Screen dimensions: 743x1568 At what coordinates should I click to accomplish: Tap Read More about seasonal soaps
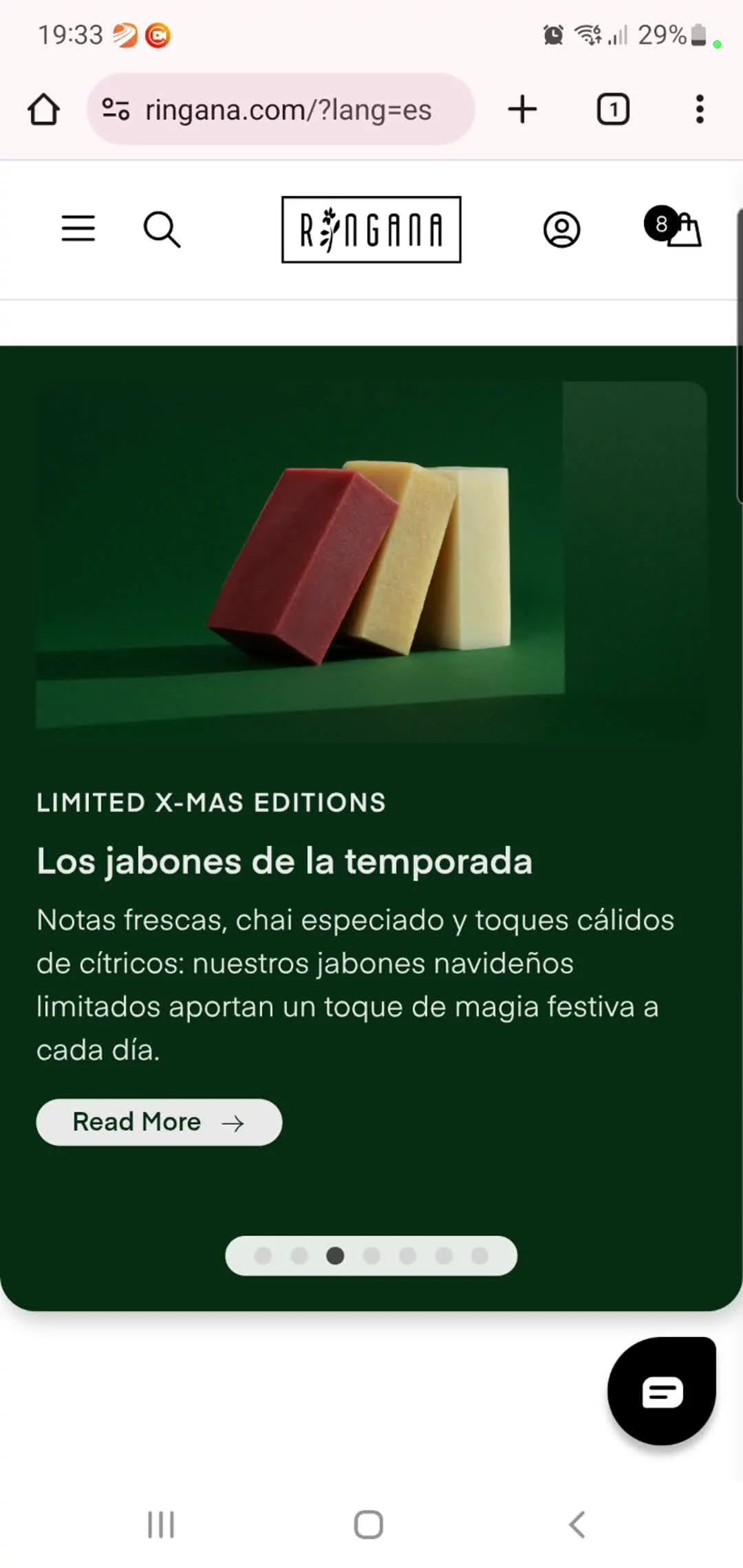tap(159, 1122)
